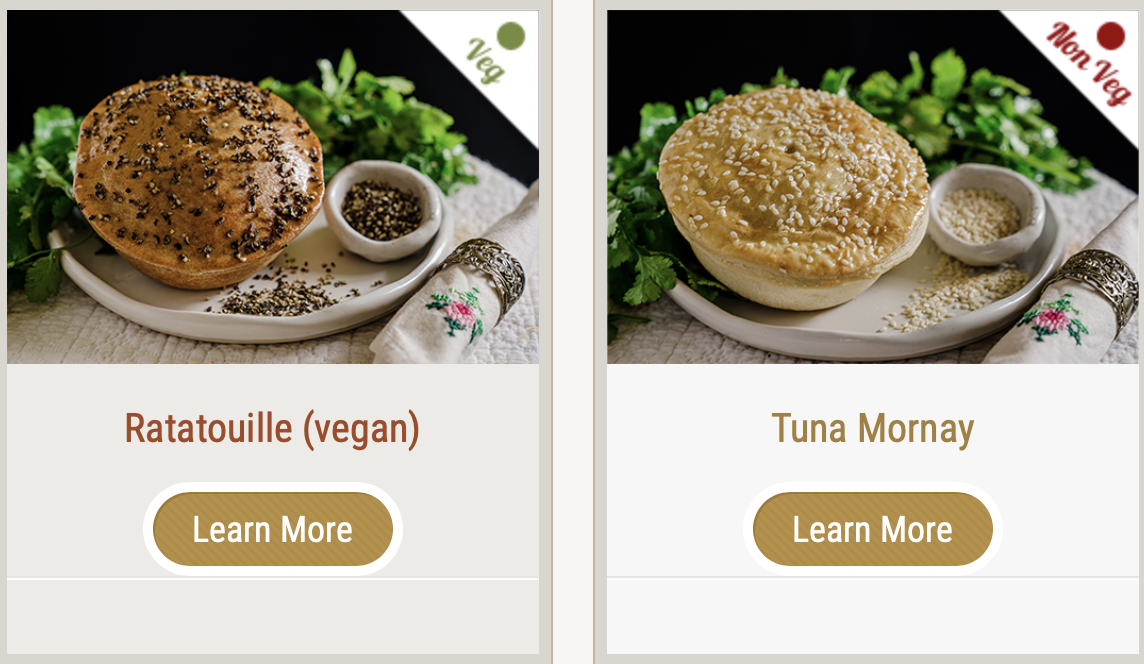1144x664 pixels.
Task: Tap Learn More under Ratatouille (vegan)
Action: click(272, 529)
